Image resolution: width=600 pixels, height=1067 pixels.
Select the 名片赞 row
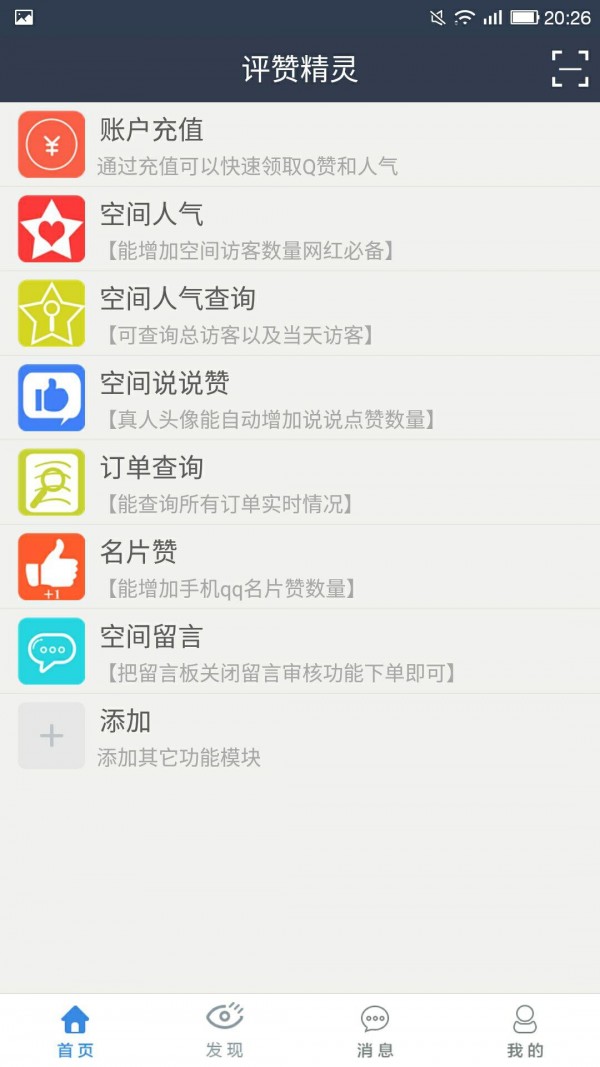pos(300,566)
